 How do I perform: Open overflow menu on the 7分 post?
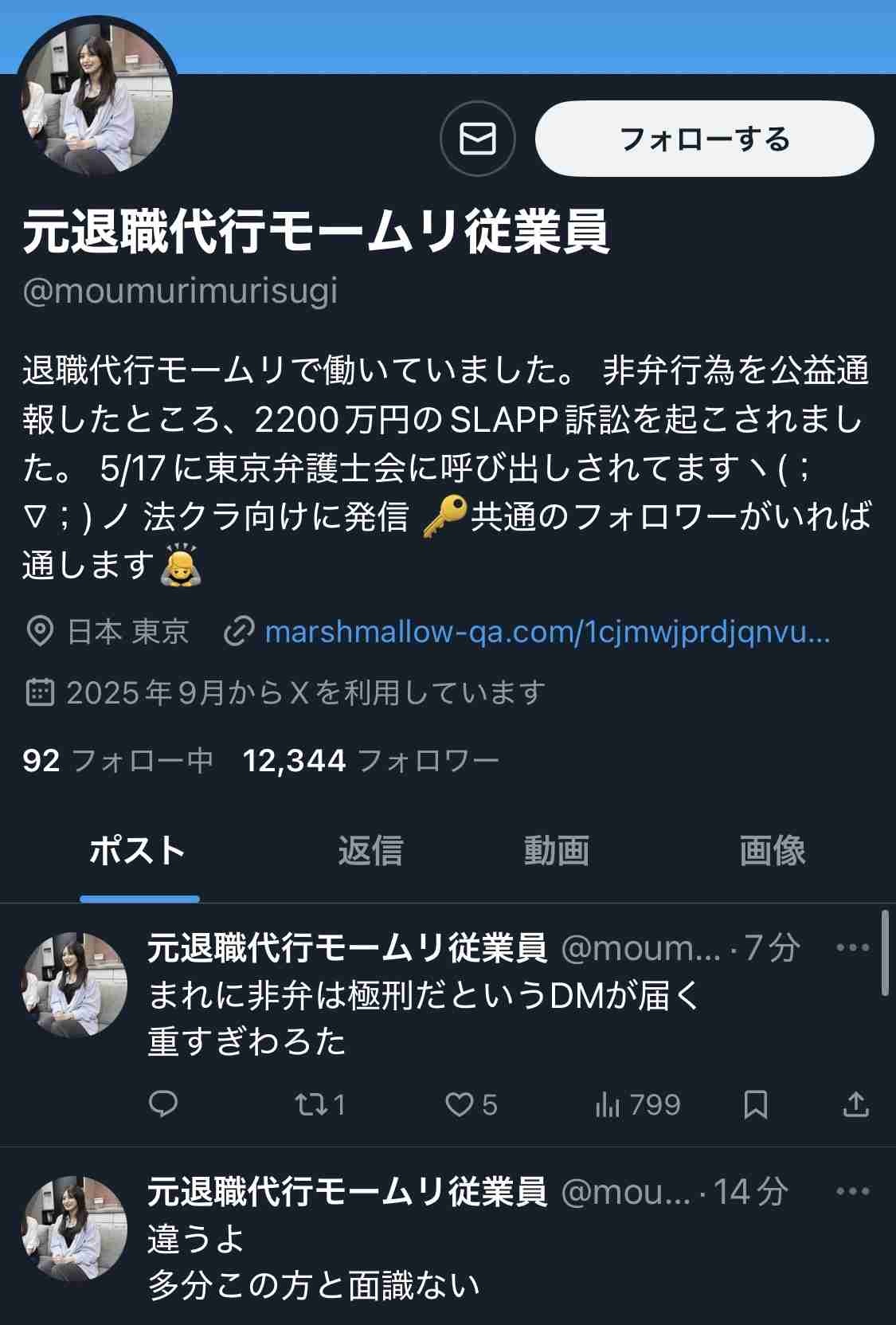pos(852,947)
